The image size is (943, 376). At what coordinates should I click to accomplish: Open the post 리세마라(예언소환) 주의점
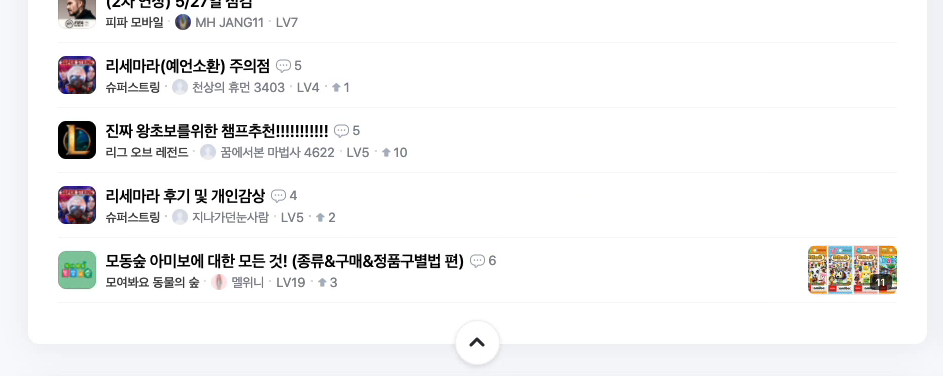coord(188,66)
